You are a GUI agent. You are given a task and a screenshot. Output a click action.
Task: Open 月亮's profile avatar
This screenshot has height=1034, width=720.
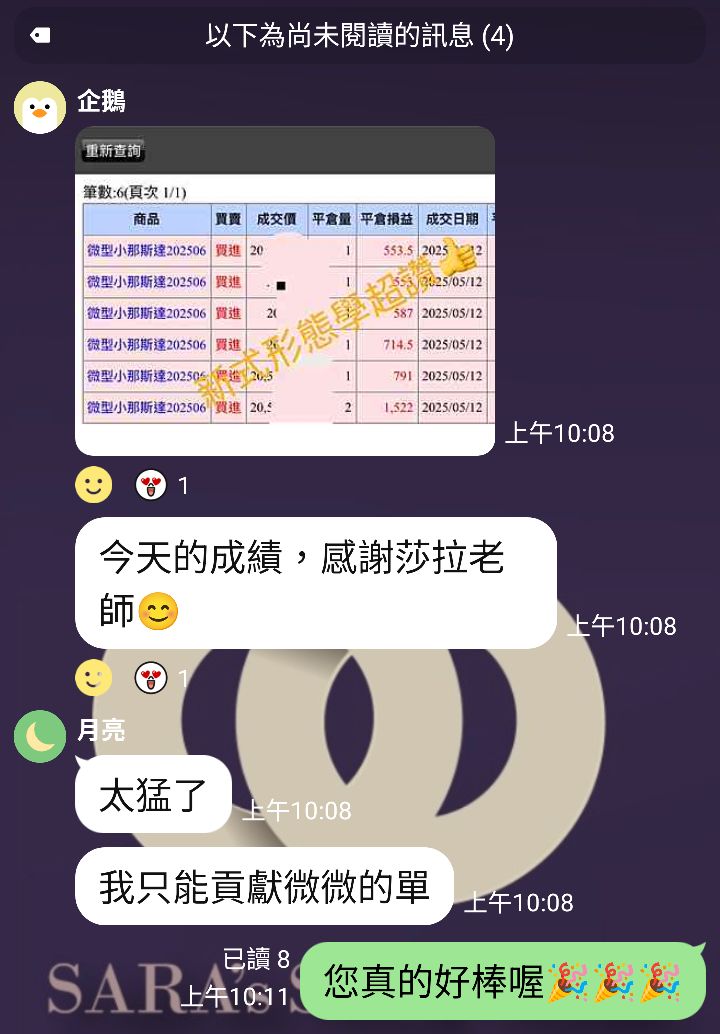pos(40,737)
